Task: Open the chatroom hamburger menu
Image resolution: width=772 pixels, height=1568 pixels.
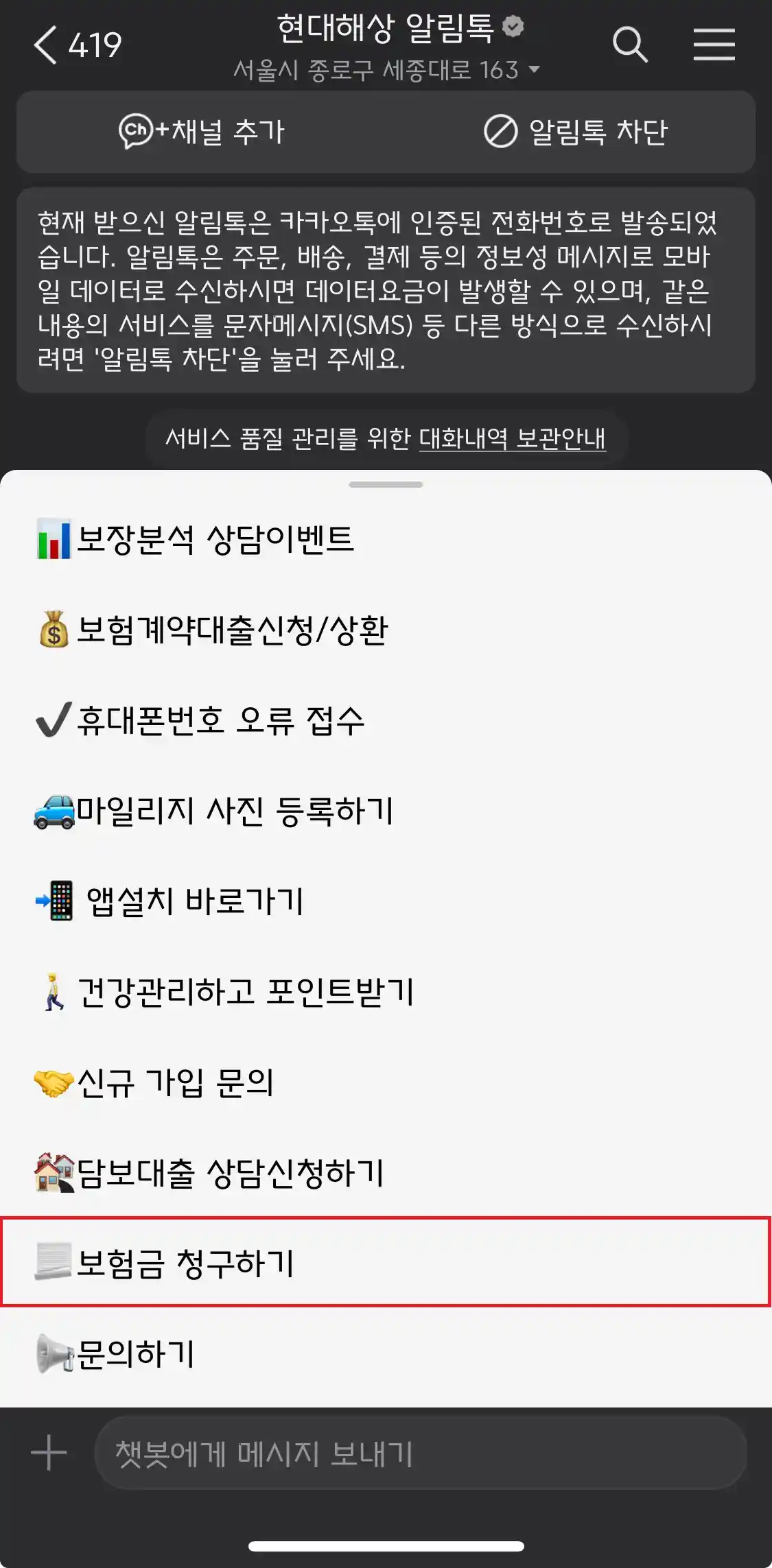Action: click(x=714, y=45)
